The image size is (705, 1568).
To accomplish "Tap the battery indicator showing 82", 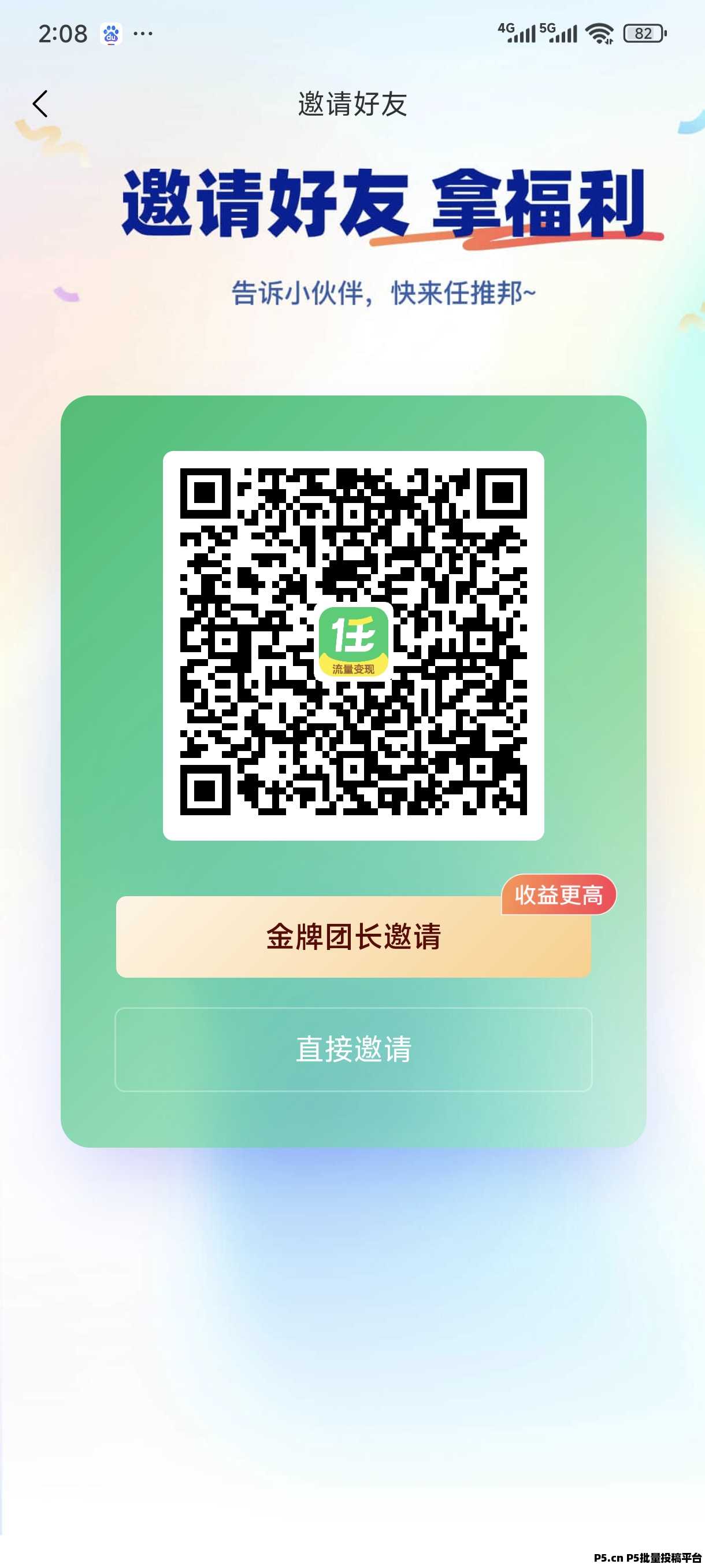I will (644, 34).
